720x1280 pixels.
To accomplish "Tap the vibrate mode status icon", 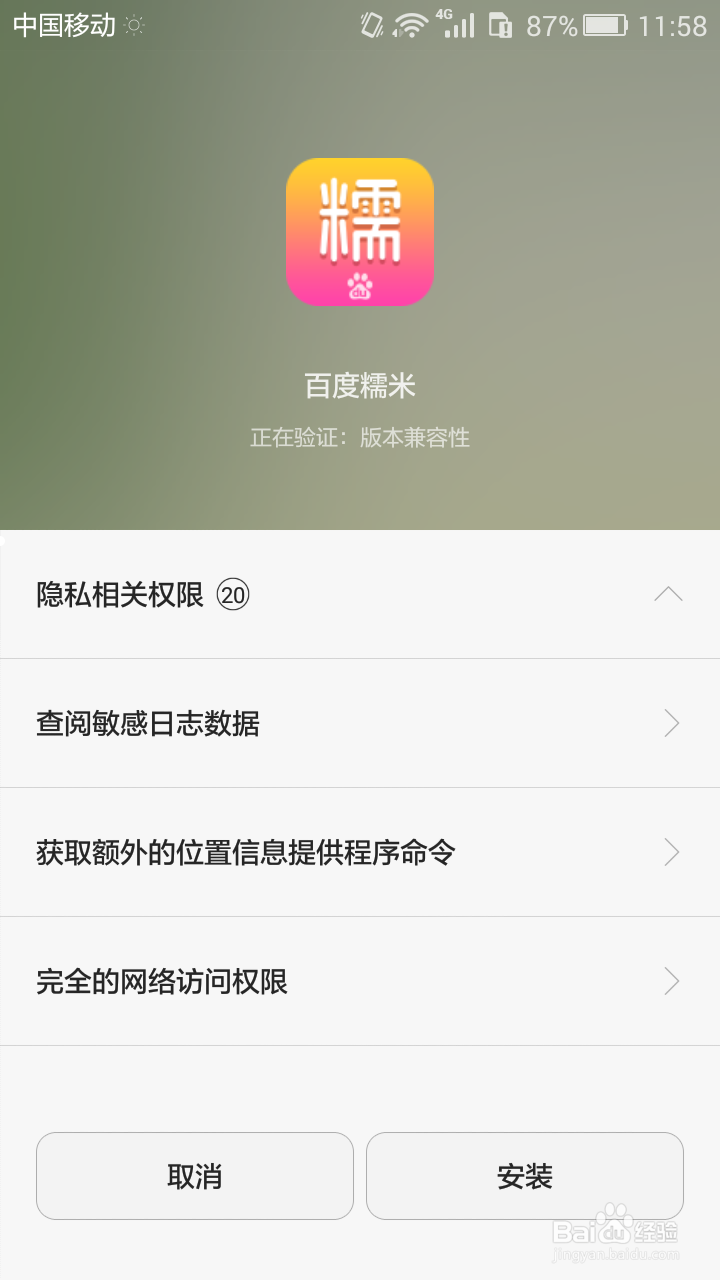I will tap(370, 25).
